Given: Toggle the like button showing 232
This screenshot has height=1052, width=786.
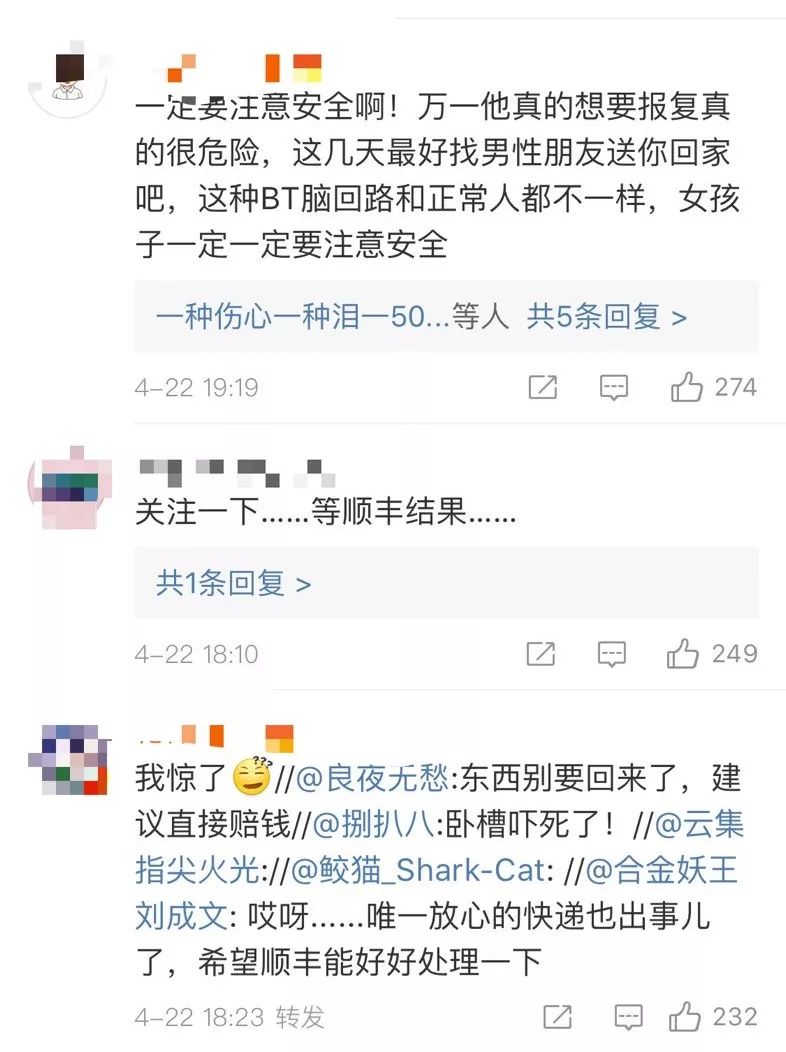Looking at the screenshot, I should coord(686,1015).
